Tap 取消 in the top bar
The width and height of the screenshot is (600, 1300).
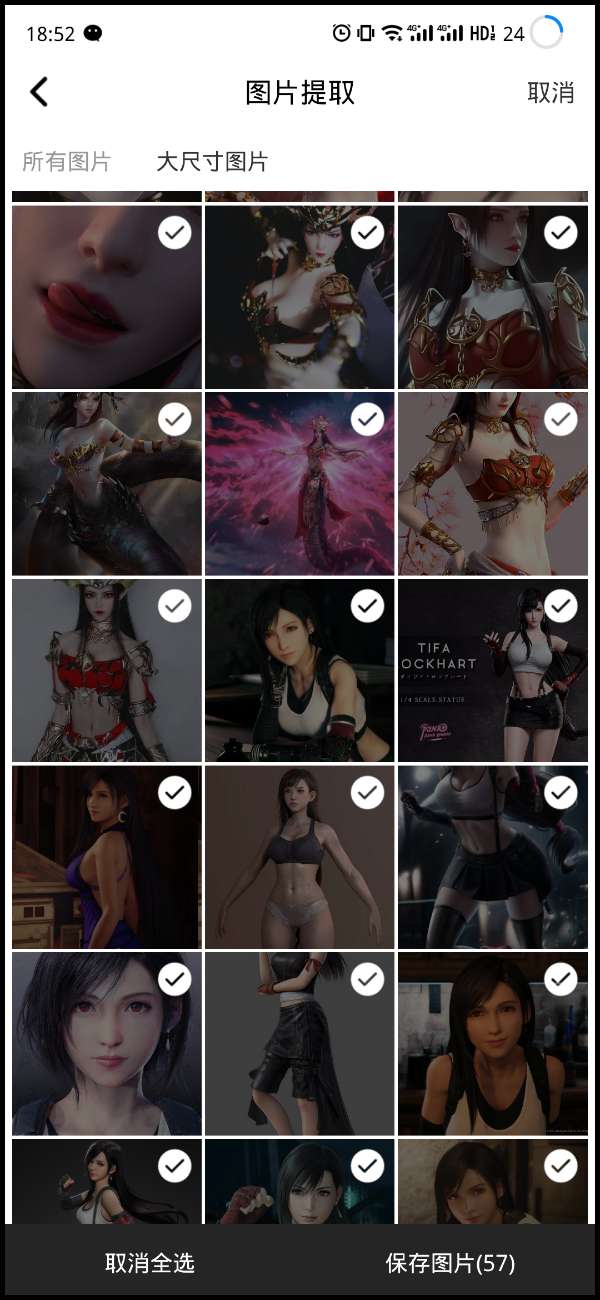point(550,93)
